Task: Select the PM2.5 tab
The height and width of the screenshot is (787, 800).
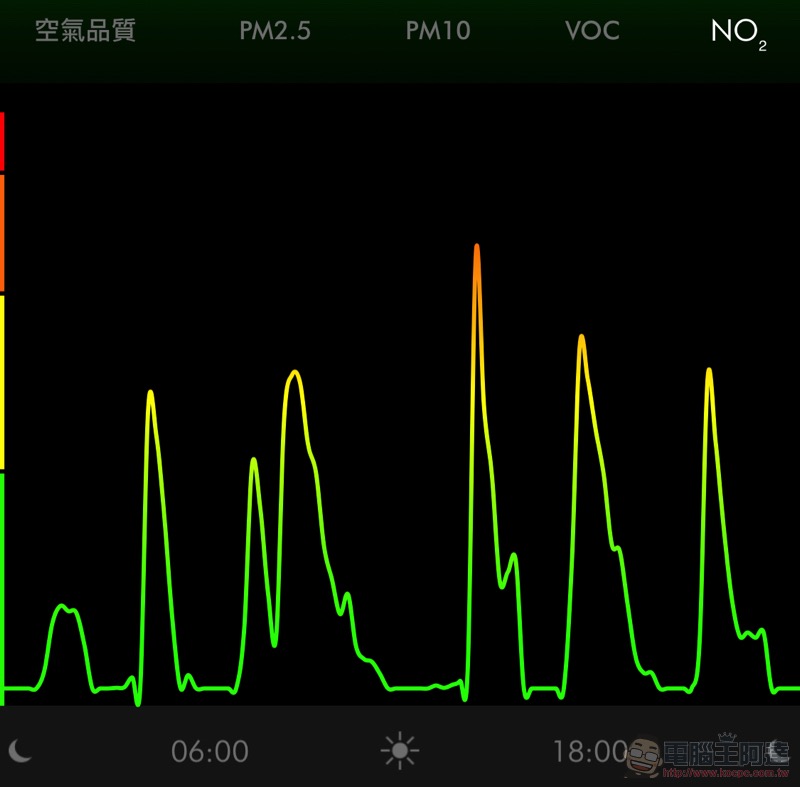Action: pyautogui.click(x=275, y=31)
